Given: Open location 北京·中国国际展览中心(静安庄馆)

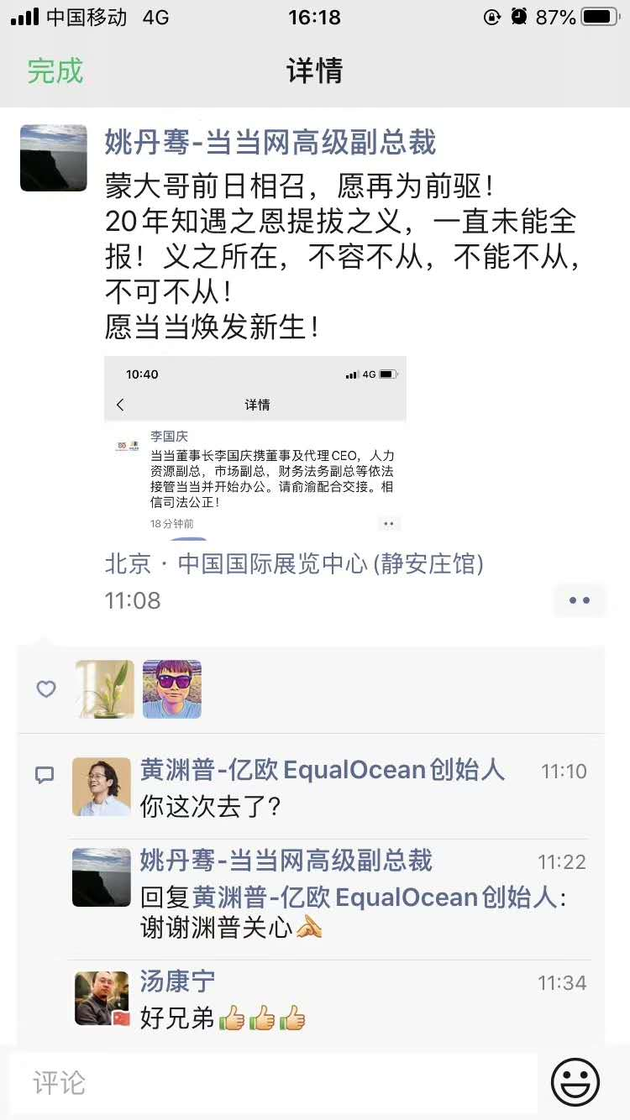Looking at the screenshot, I should pyautogui.click(x=294, y=564).
